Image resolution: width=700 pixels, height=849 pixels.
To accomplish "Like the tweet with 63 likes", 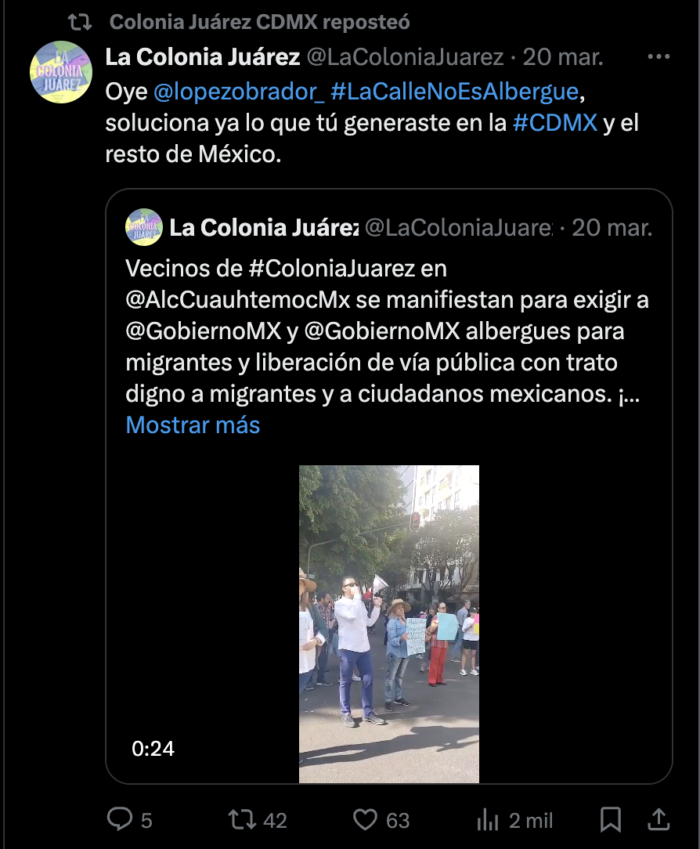I will pyautogui.click(x=366, y=820).
